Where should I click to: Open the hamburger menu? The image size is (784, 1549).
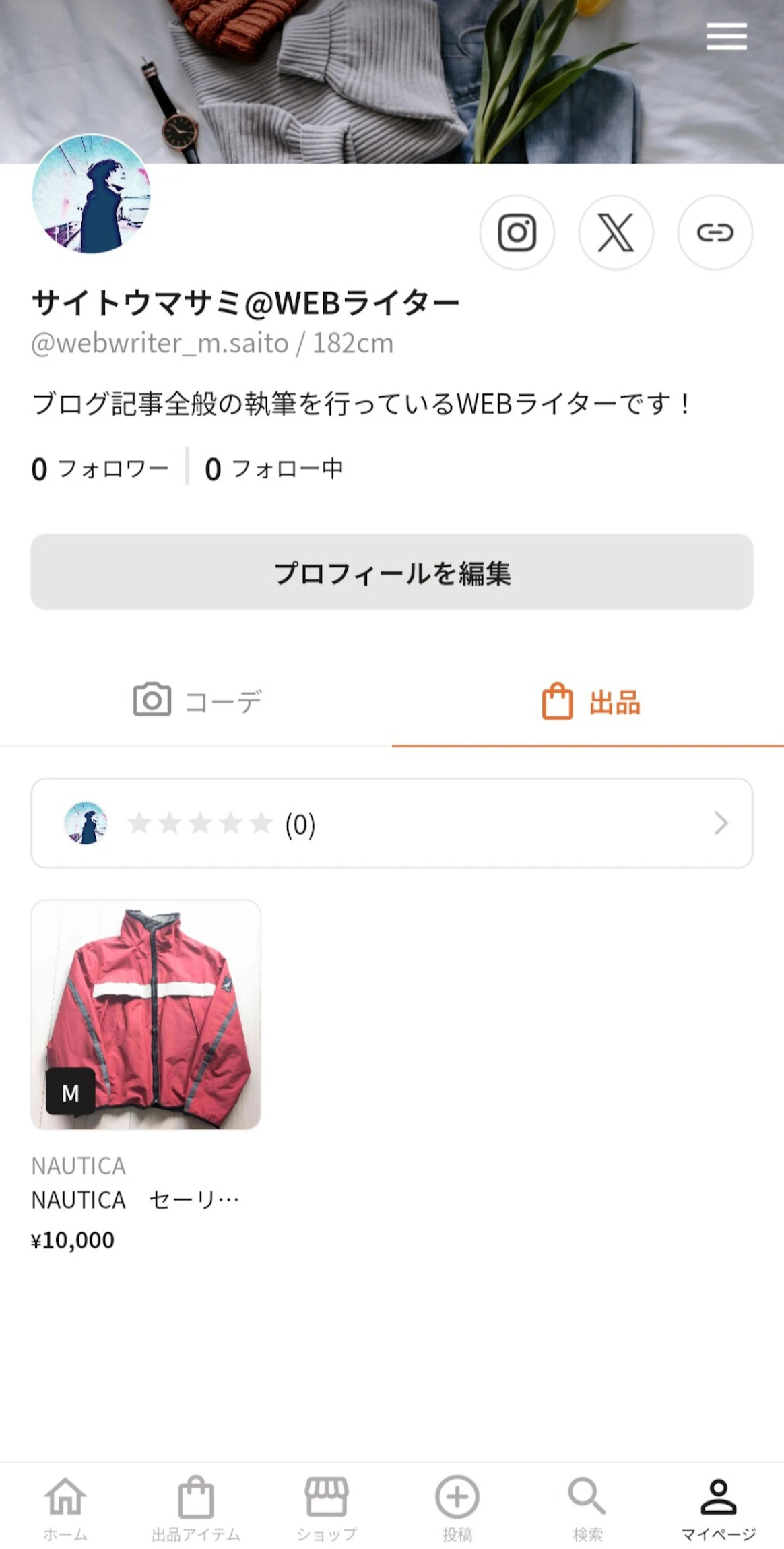tap(726, 36)
